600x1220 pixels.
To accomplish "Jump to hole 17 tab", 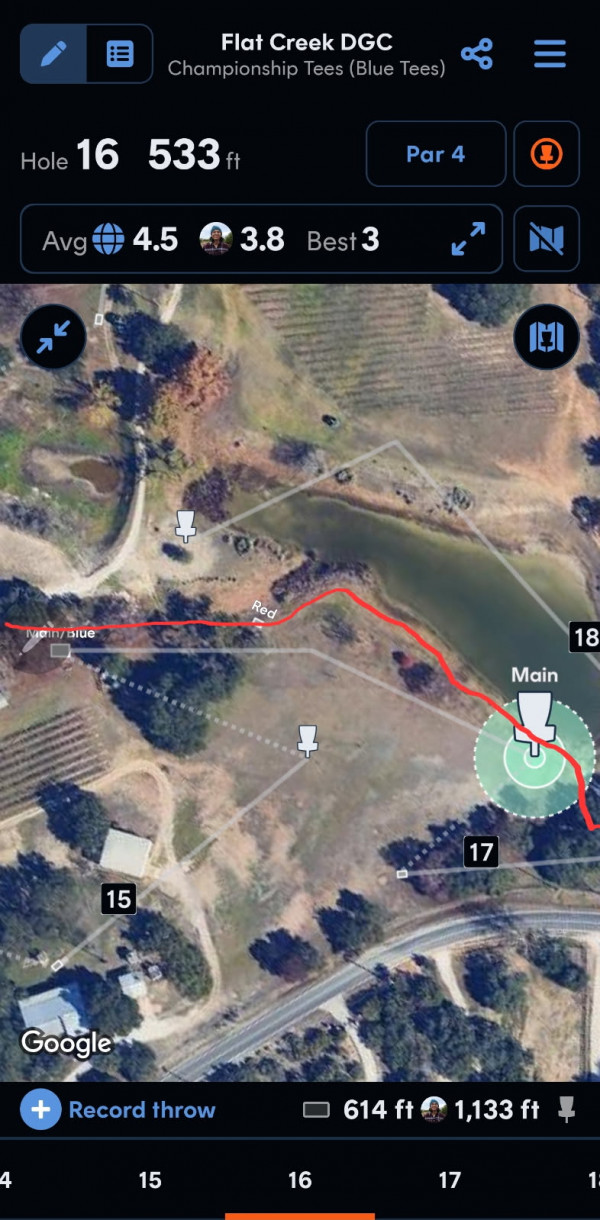I will click(450, 1181).
